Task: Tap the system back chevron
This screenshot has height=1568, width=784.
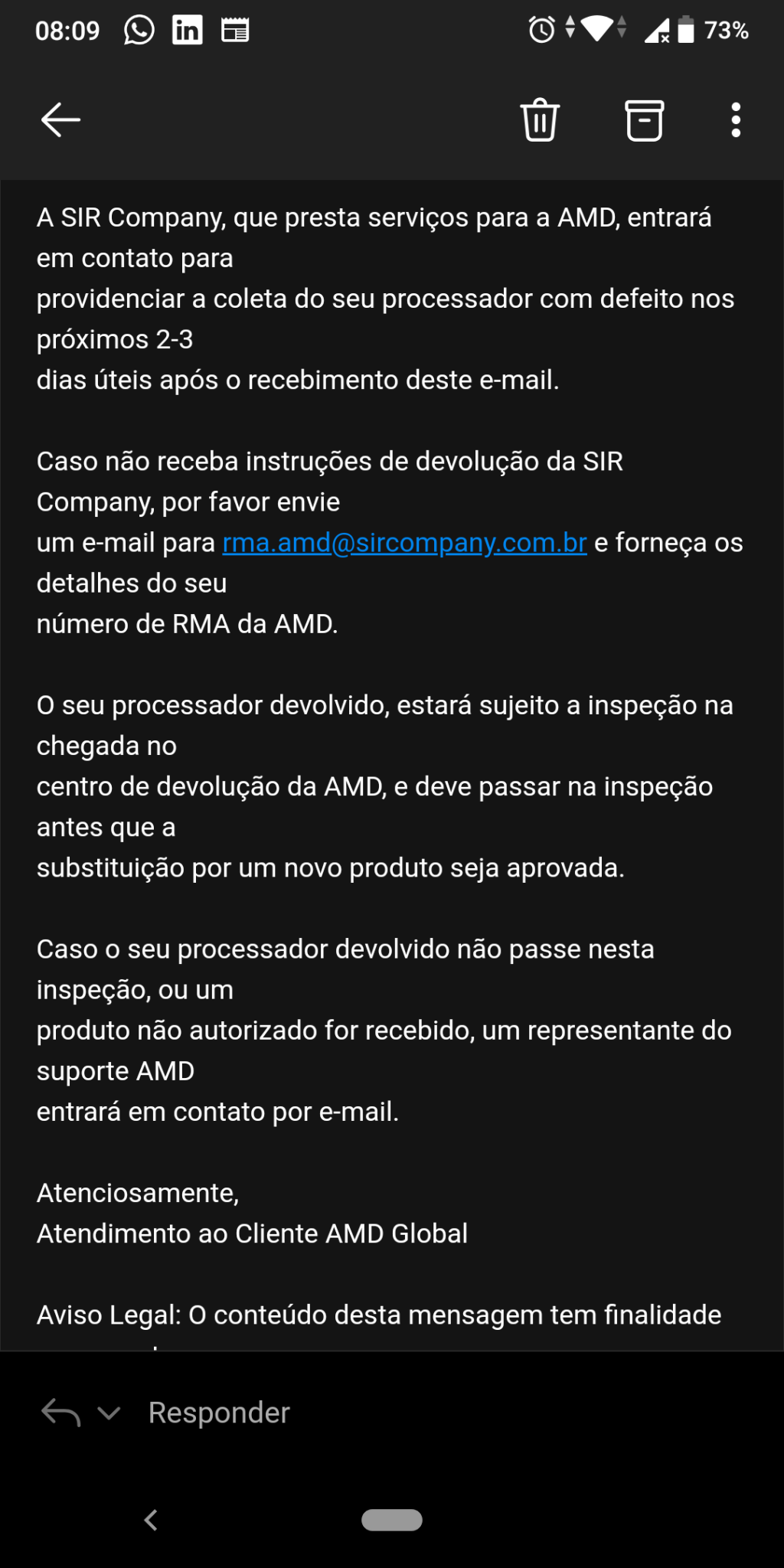Action: [151, 1520]
